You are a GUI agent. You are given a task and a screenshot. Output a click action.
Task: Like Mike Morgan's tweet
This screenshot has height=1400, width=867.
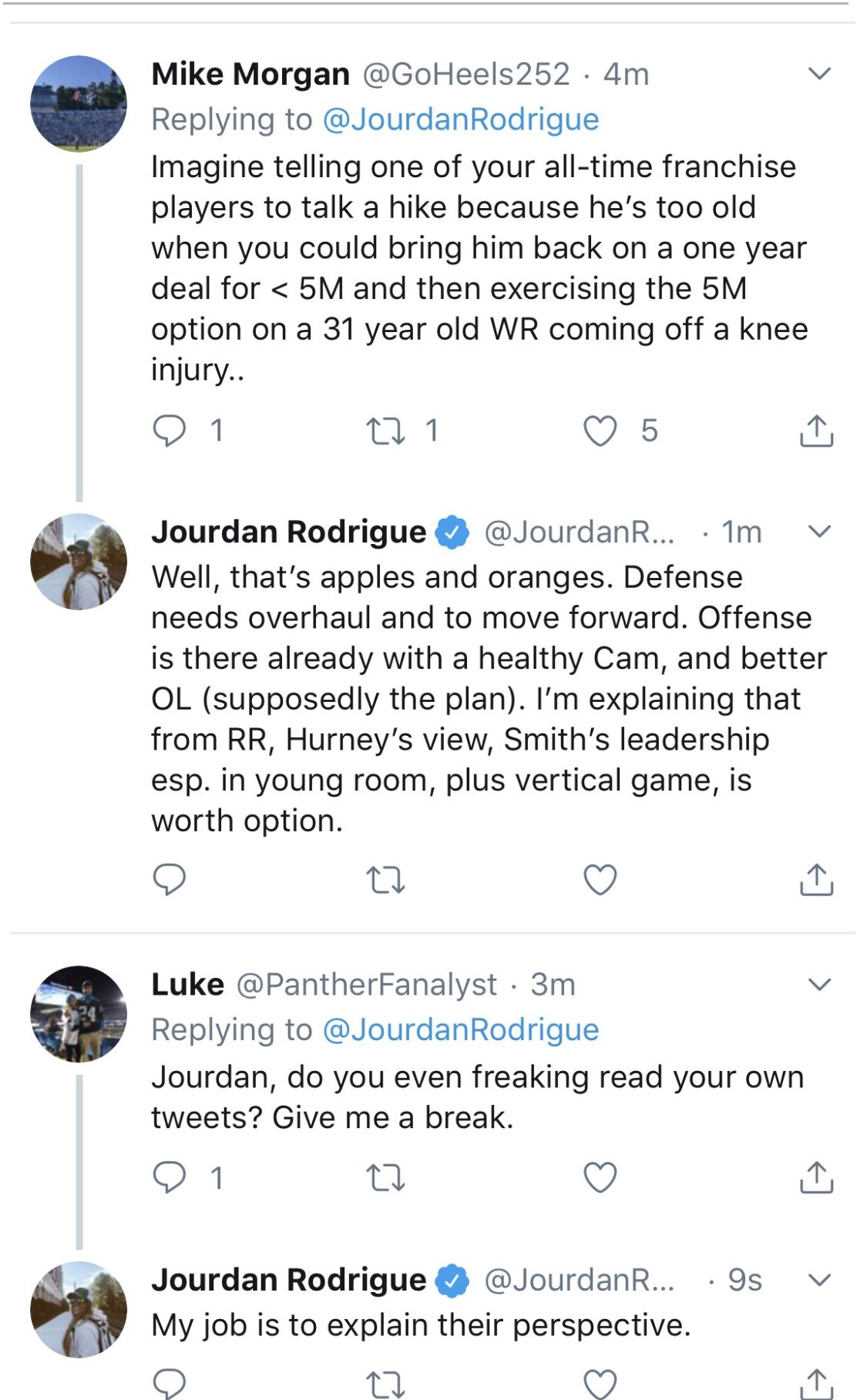click(600, 431)
